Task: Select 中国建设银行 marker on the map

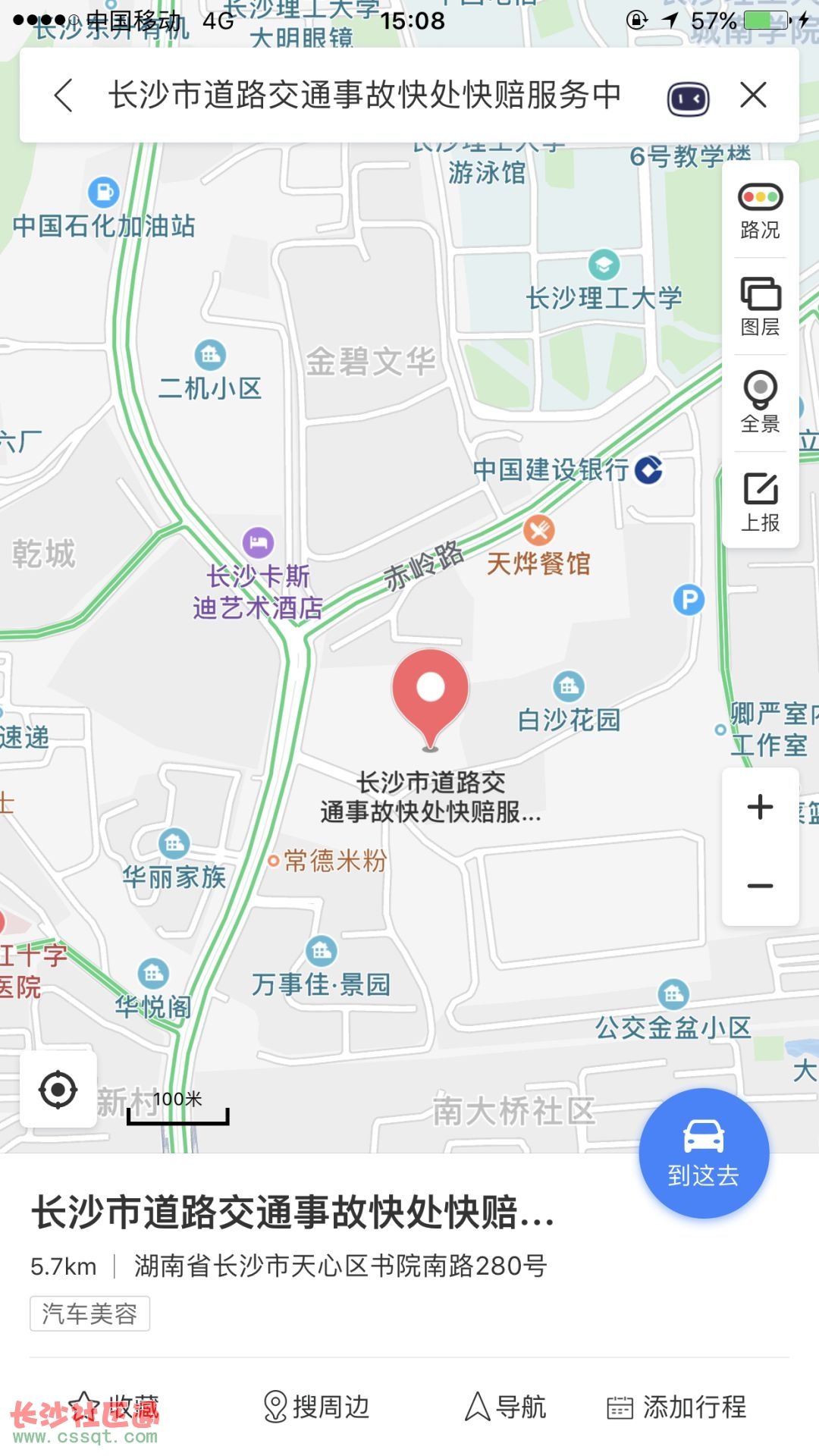Action: coord(567,469)
